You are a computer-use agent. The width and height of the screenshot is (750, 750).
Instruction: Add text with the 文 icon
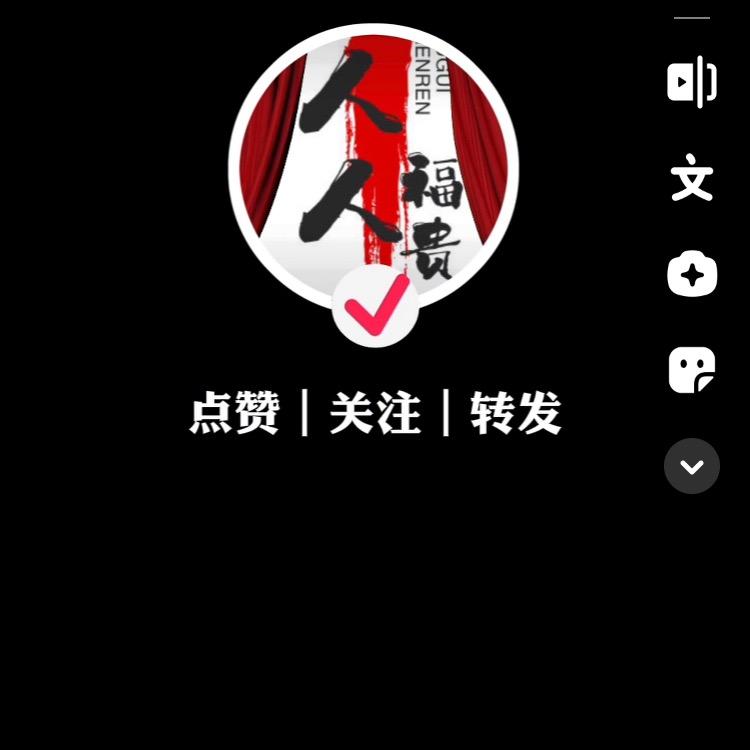[692, 181]
